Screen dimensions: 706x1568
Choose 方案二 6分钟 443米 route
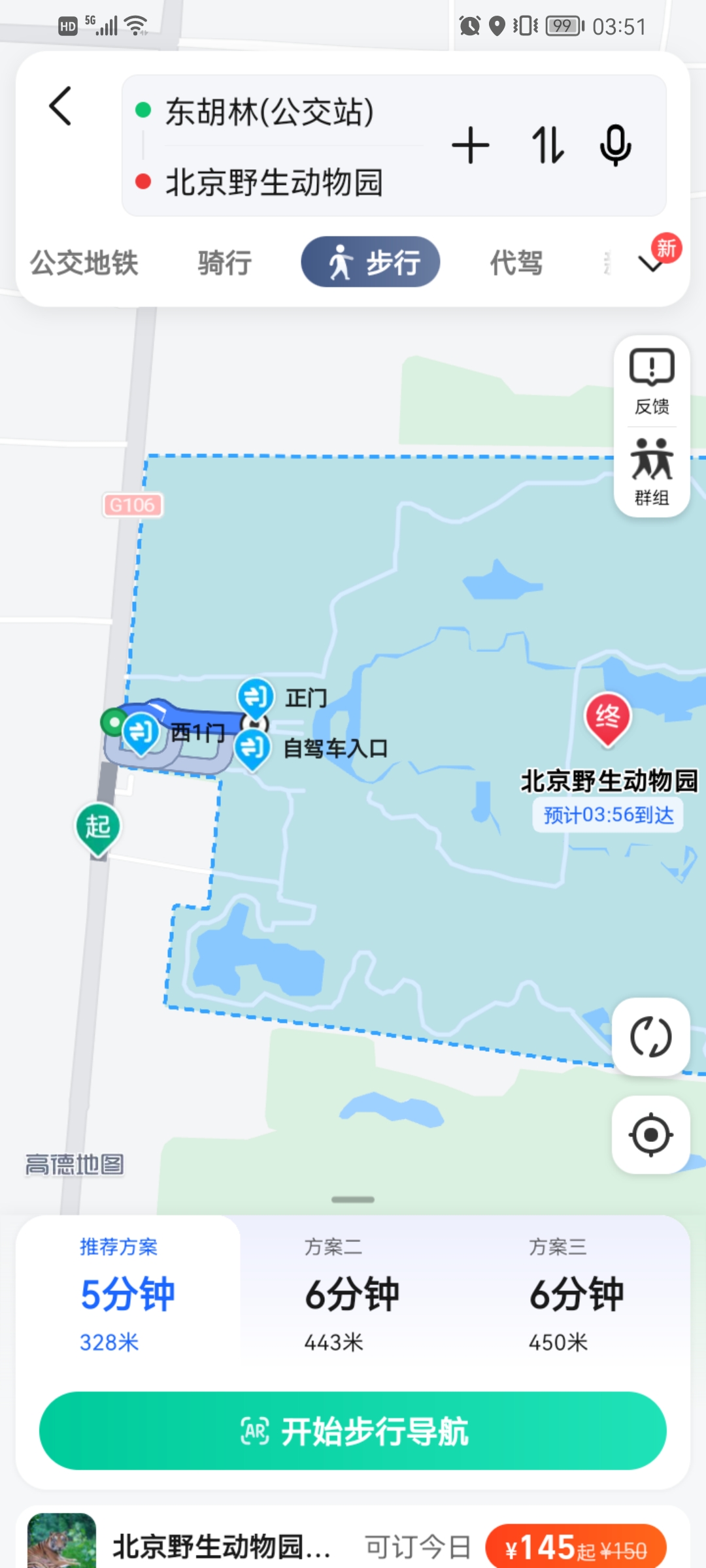click(x=352, y=1294)
